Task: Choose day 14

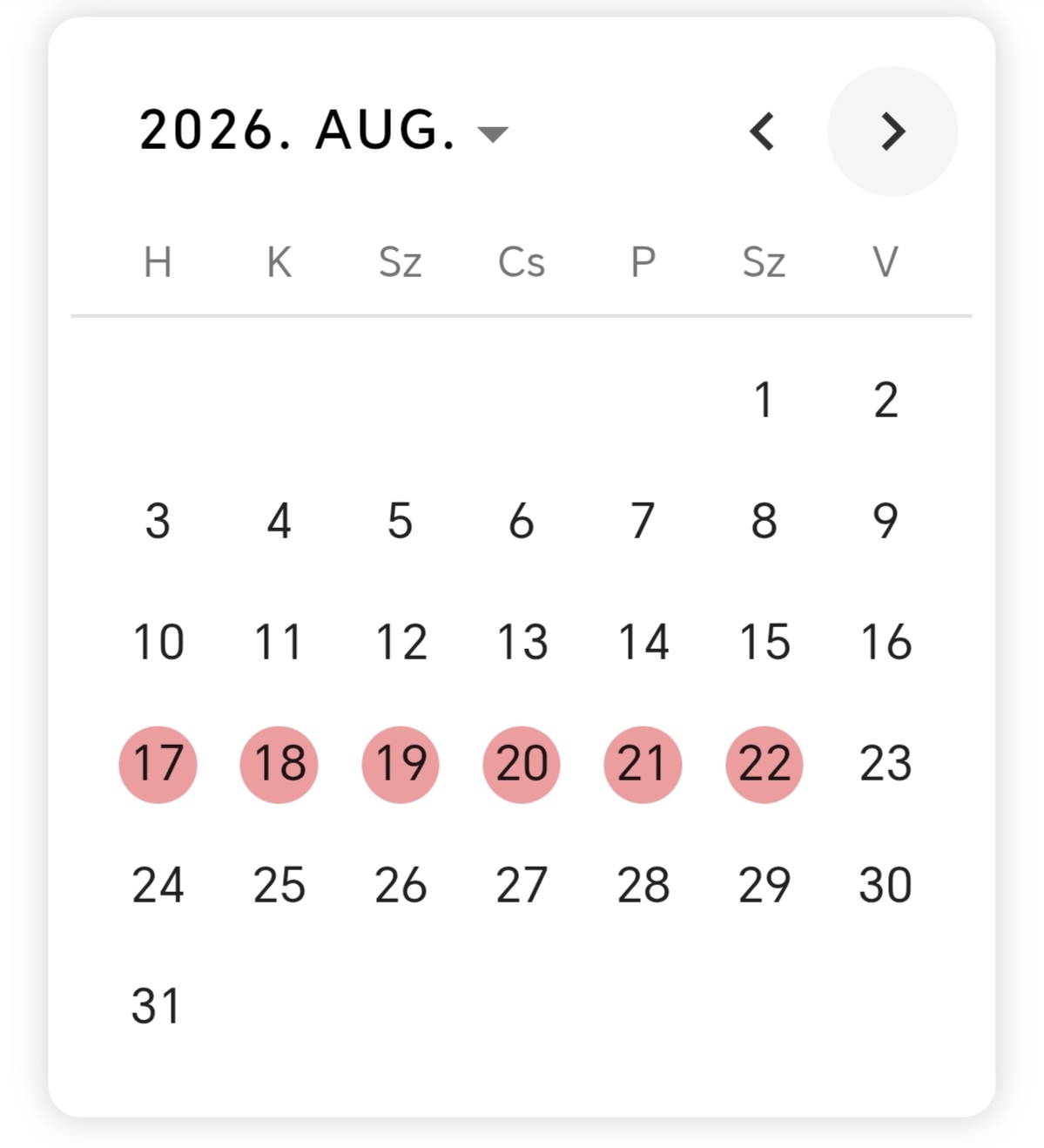Action: [x=643, y=642]
